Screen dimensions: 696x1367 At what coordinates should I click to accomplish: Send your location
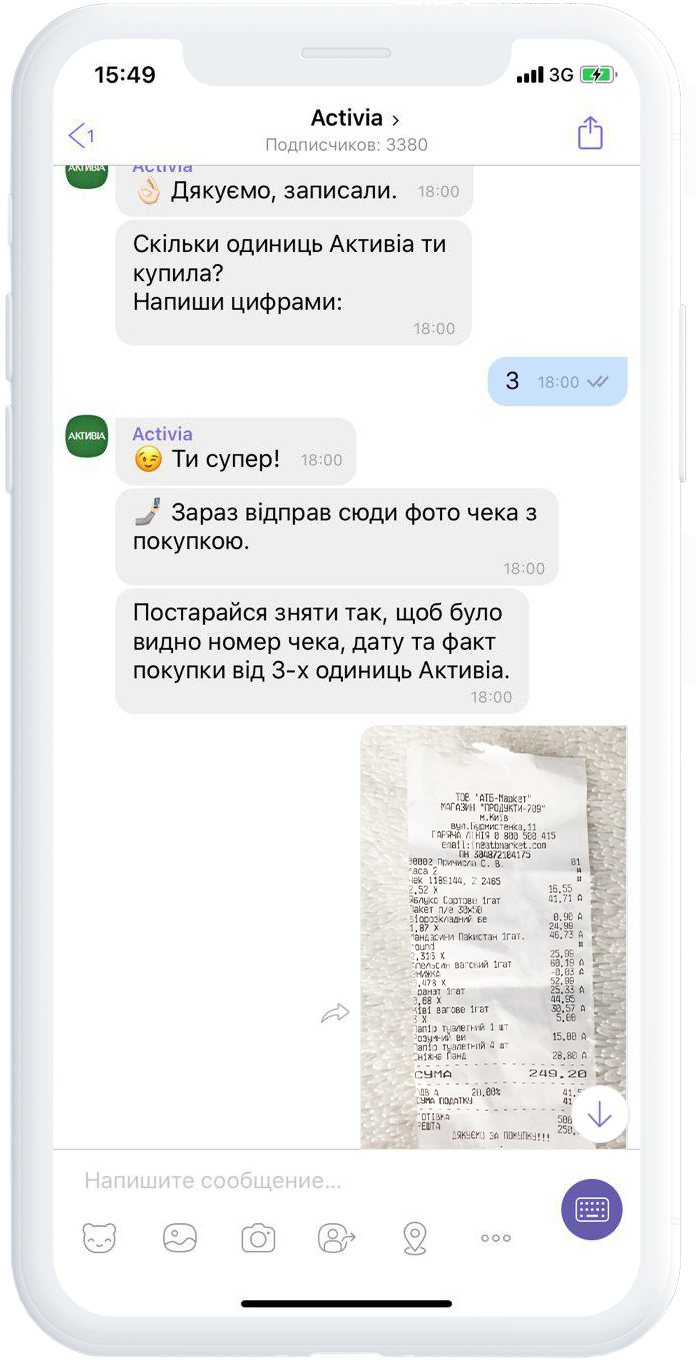414,1238
